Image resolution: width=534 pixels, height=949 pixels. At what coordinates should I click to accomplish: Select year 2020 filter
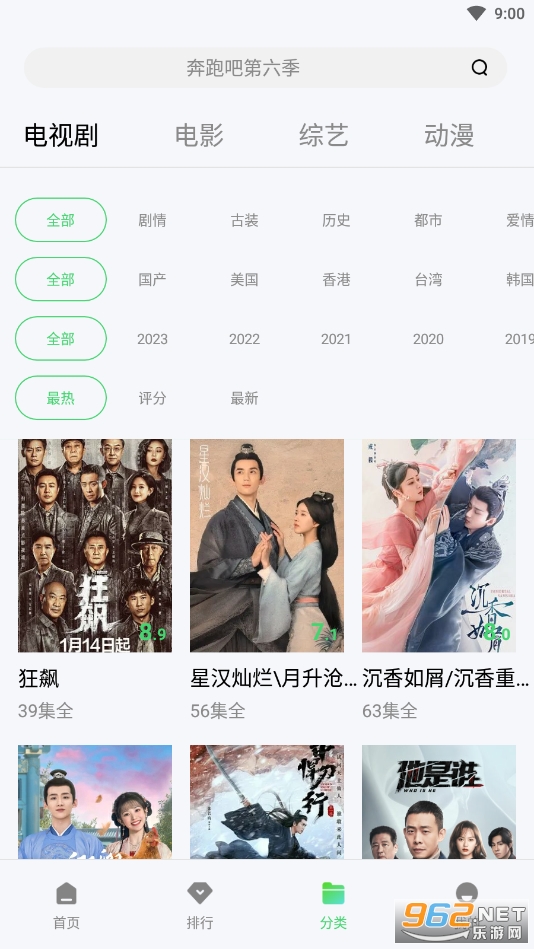(x=428, y=339)
